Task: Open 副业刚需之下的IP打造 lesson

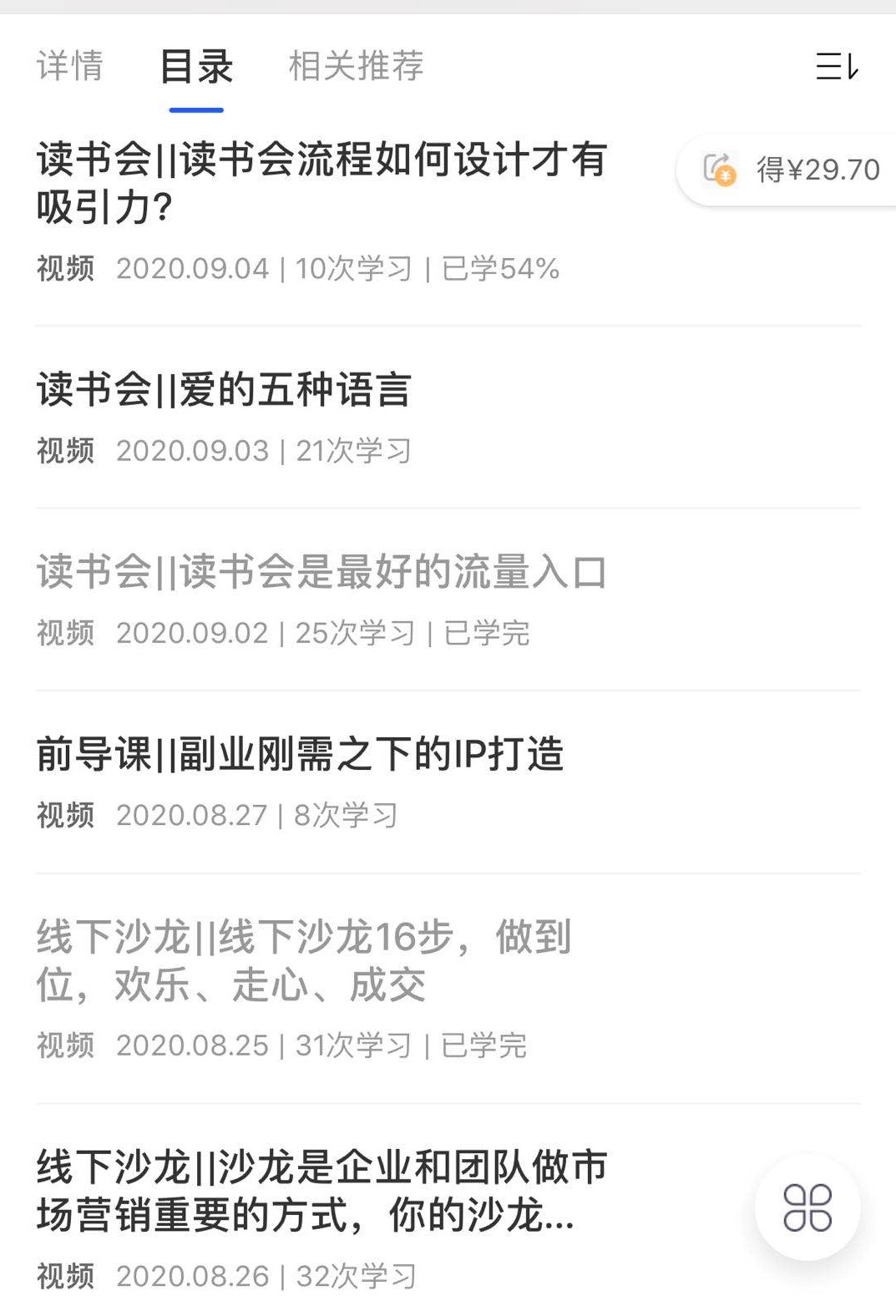Action: click(x=301, y=757)
